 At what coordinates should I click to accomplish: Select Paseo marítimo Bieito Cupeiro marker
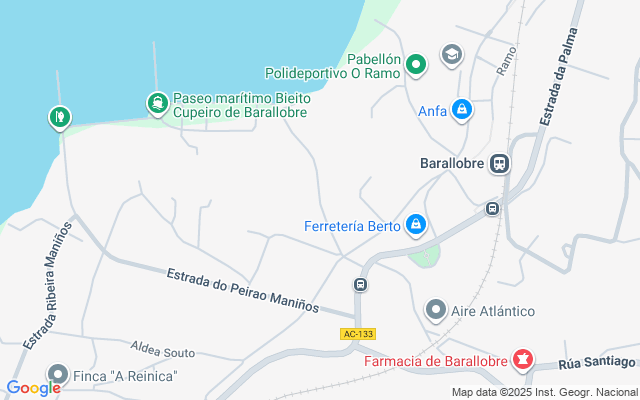[x=157, y=103]
